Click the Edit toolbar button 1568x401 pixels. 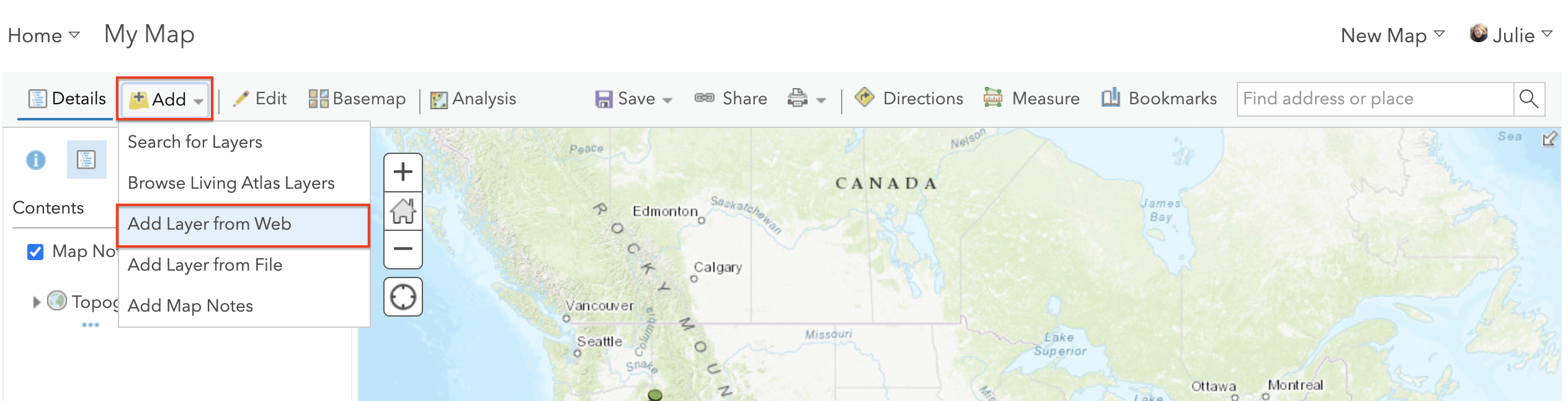point(260,99)
